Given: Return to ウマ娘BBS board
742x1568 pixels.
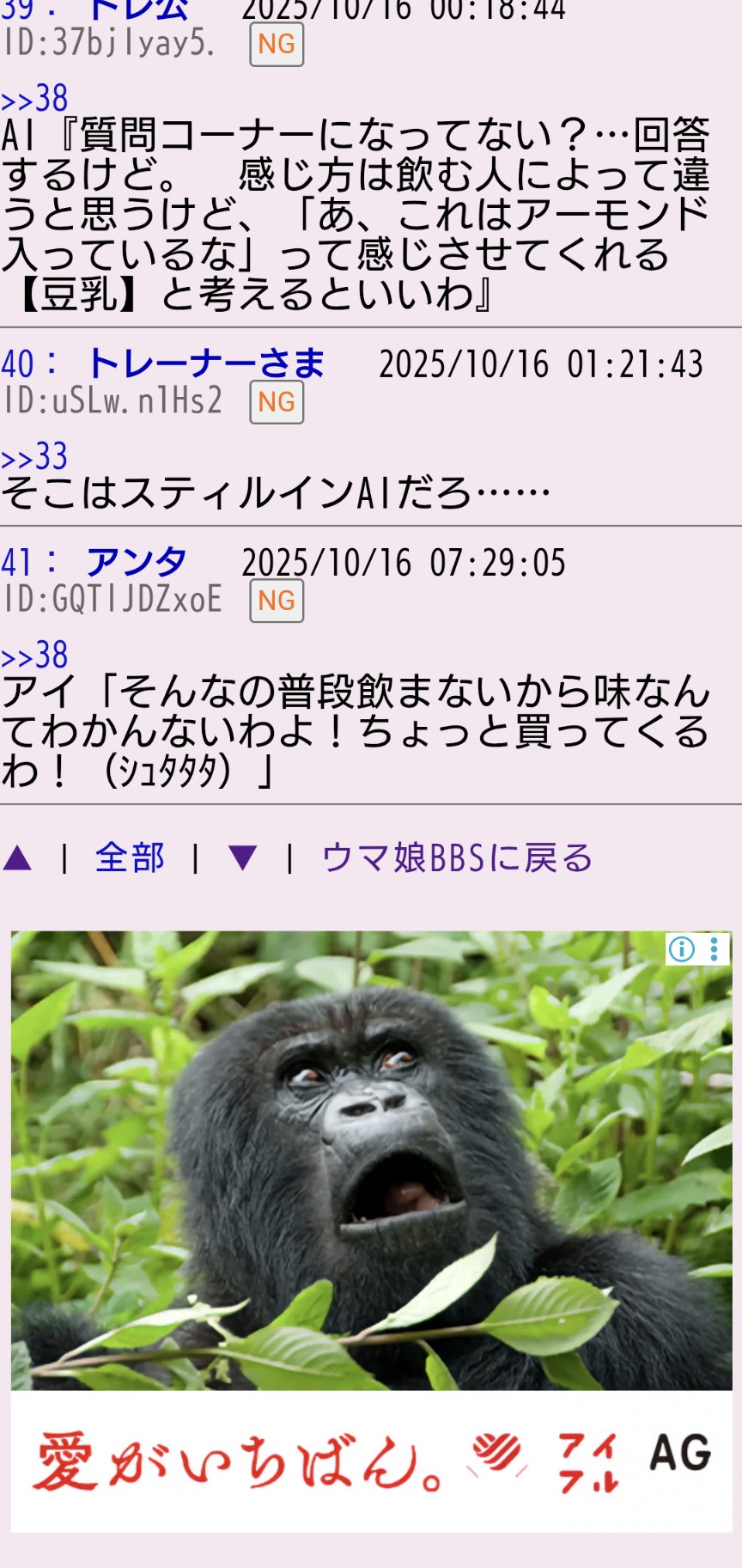Looking at the screenshot, I should point(457,857).
